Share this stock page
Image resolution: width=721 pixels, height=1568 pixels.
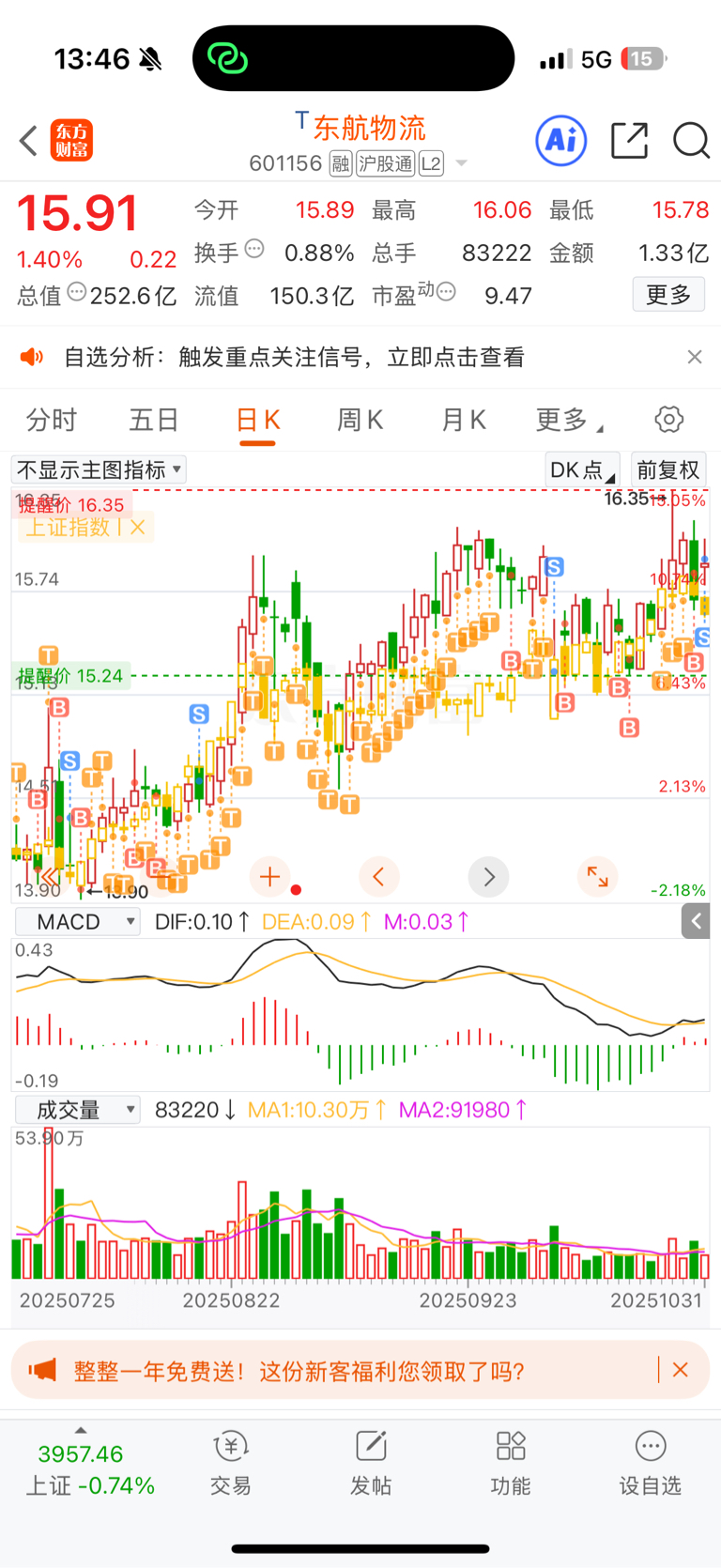(x=629, y=141)
